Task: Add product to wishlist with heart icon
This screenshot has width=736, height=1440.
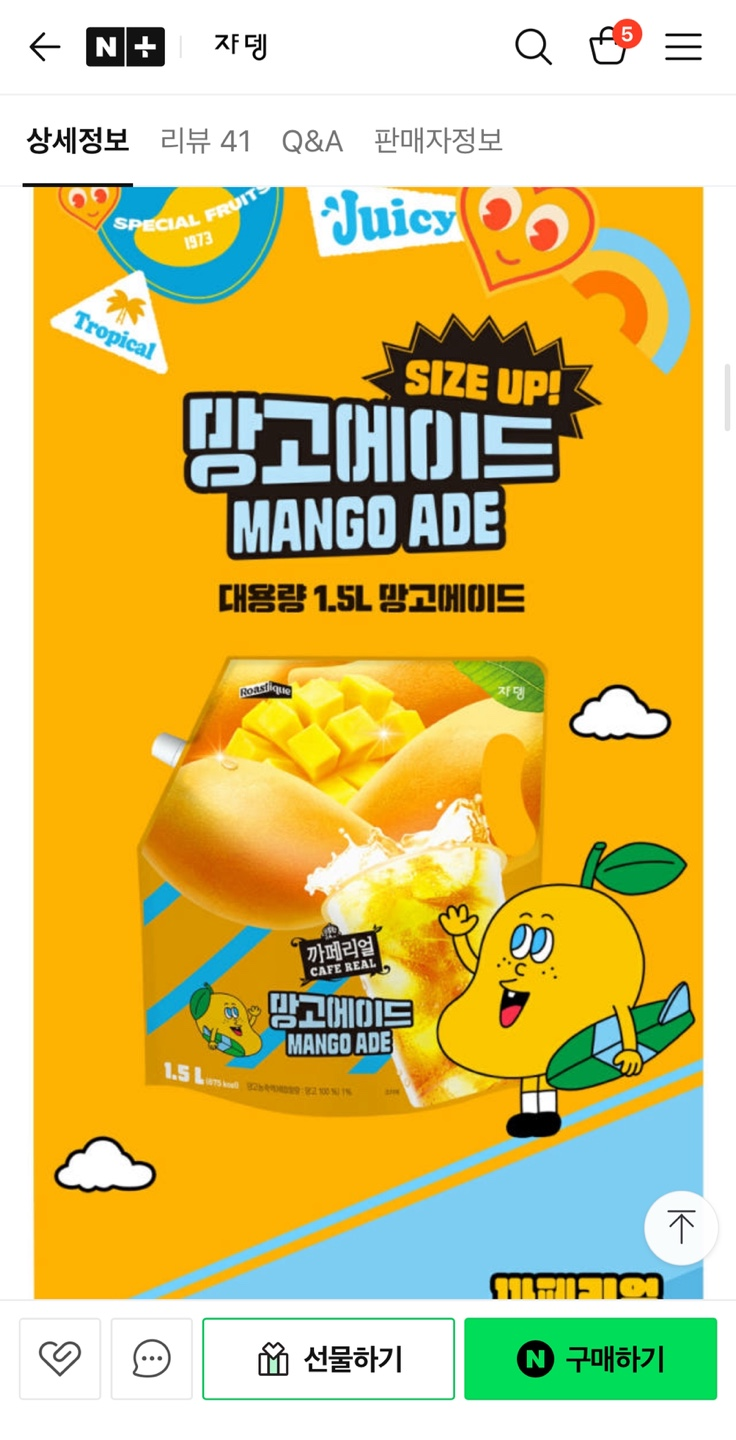Action: coord(60,1358)
